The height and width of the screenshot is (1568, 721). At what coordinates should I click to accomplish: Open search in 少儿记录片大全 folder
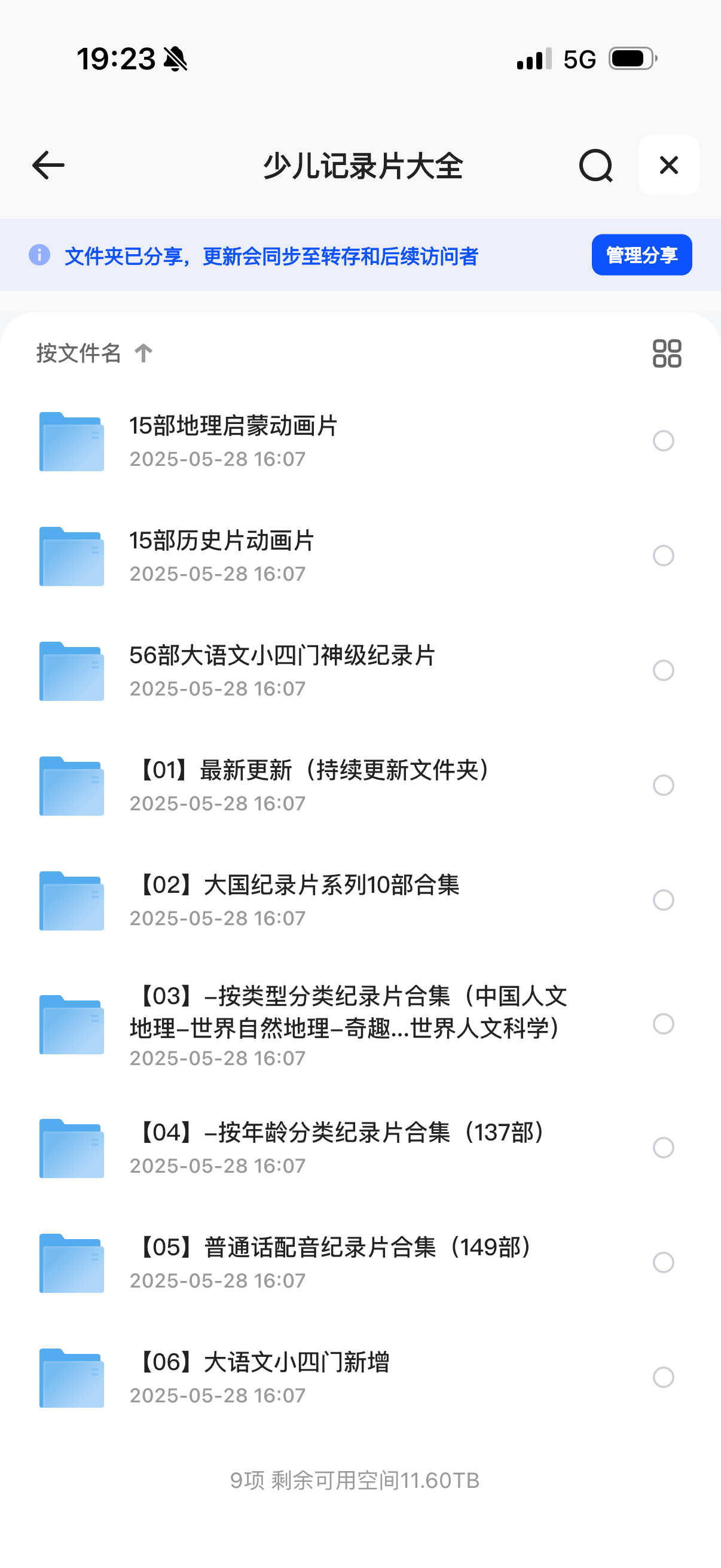click(595, 165)
